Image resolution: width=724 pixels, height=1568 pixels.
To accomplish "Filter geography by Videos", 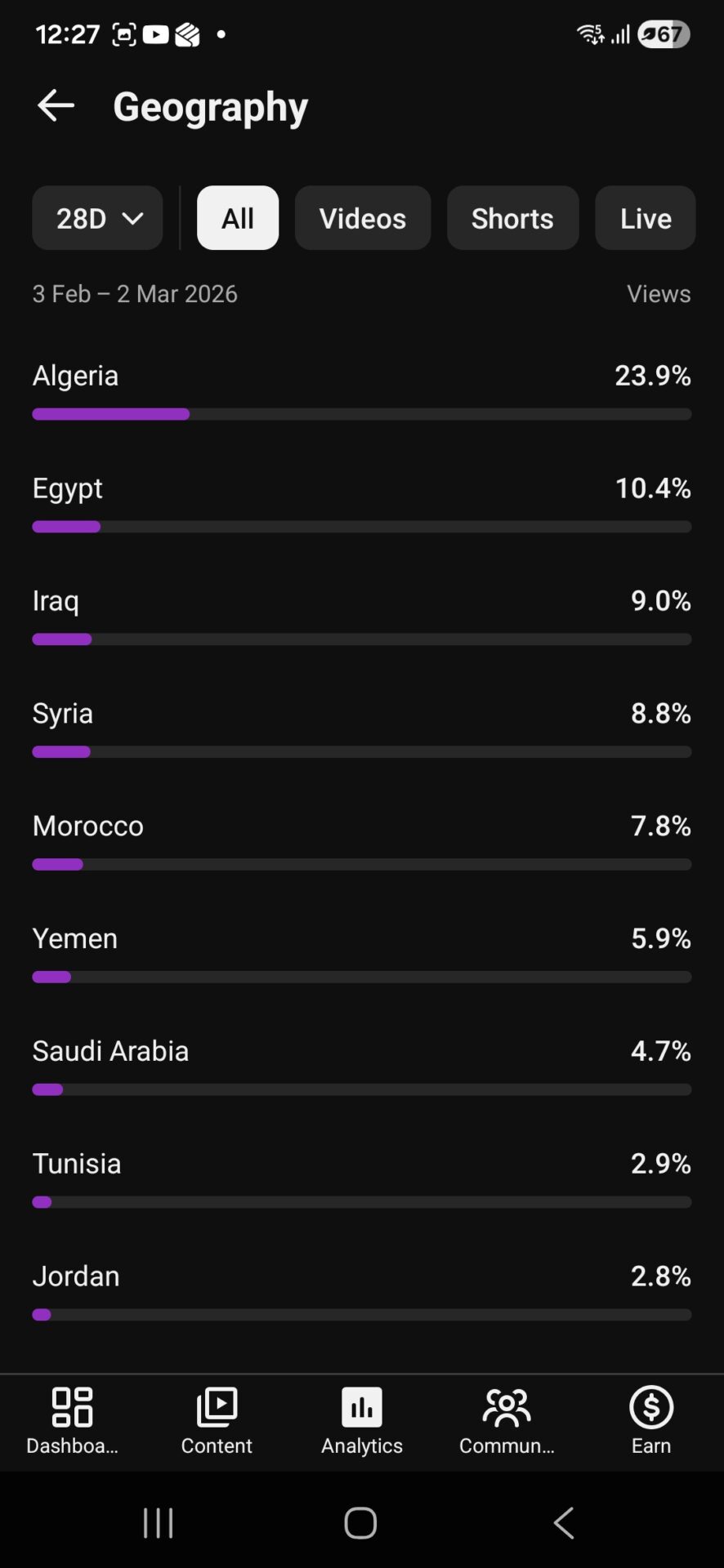I will (362, 218).
